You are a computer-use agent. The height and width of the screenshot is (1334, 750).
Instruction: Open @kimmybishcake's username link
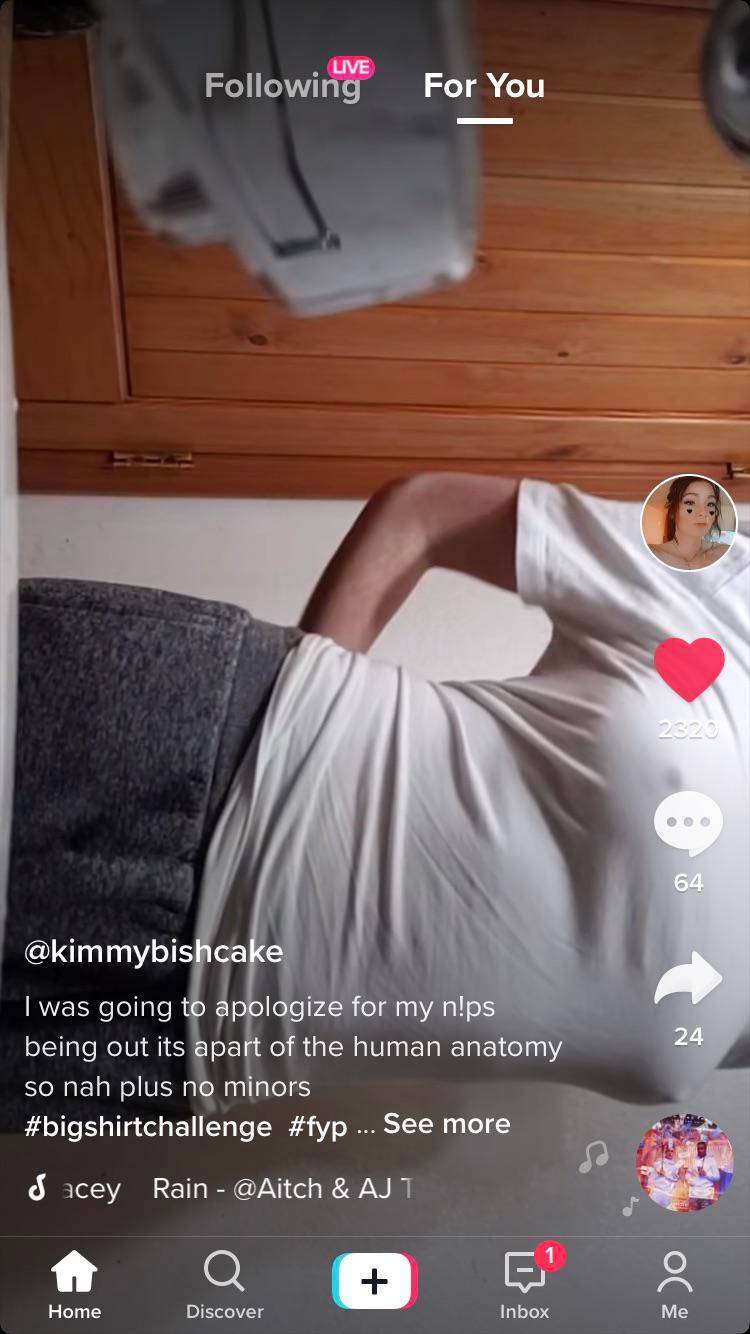(x=154, y=951)
